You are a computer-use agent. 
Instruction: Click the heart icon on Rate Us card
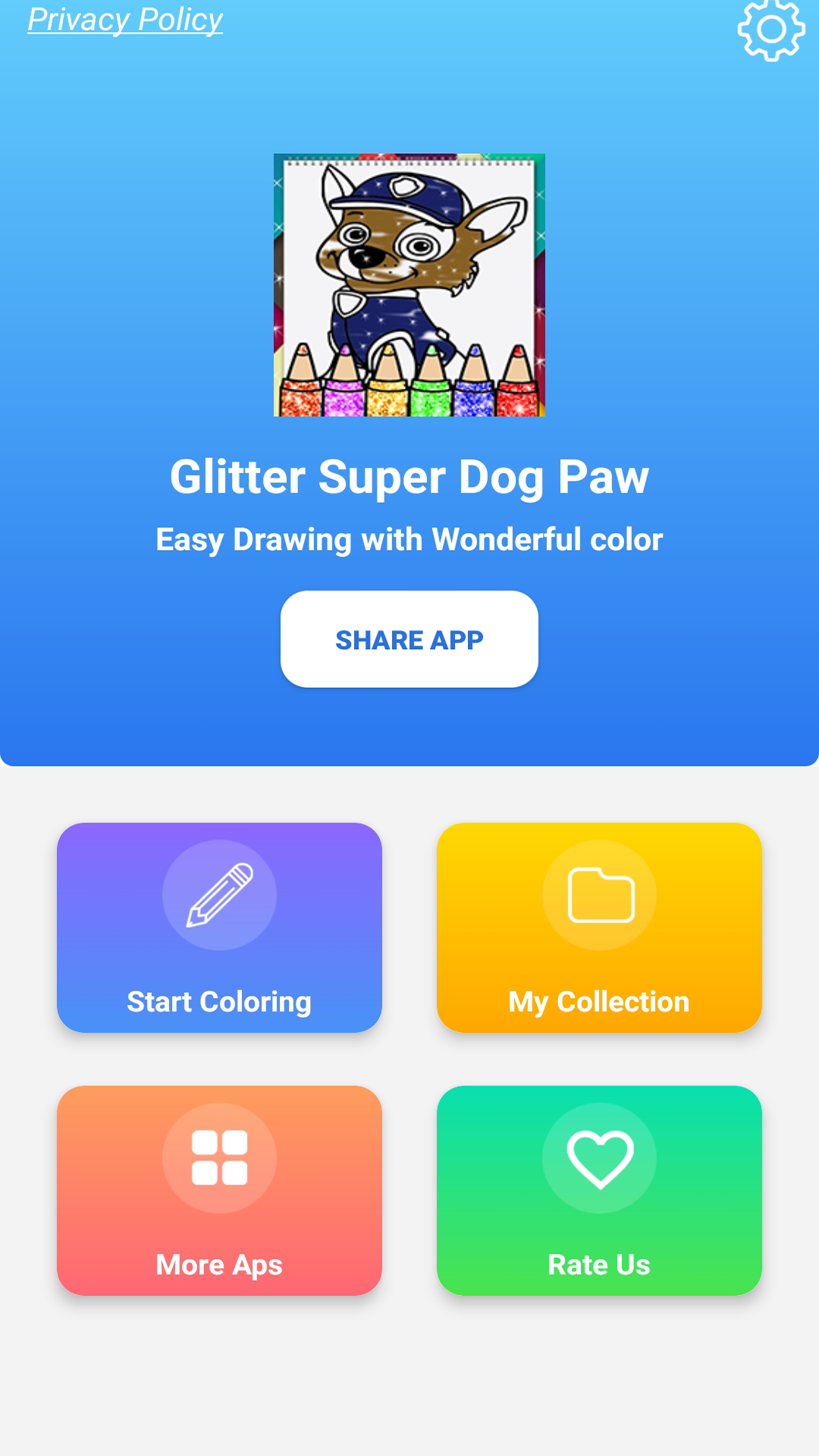pos(599,1156)
